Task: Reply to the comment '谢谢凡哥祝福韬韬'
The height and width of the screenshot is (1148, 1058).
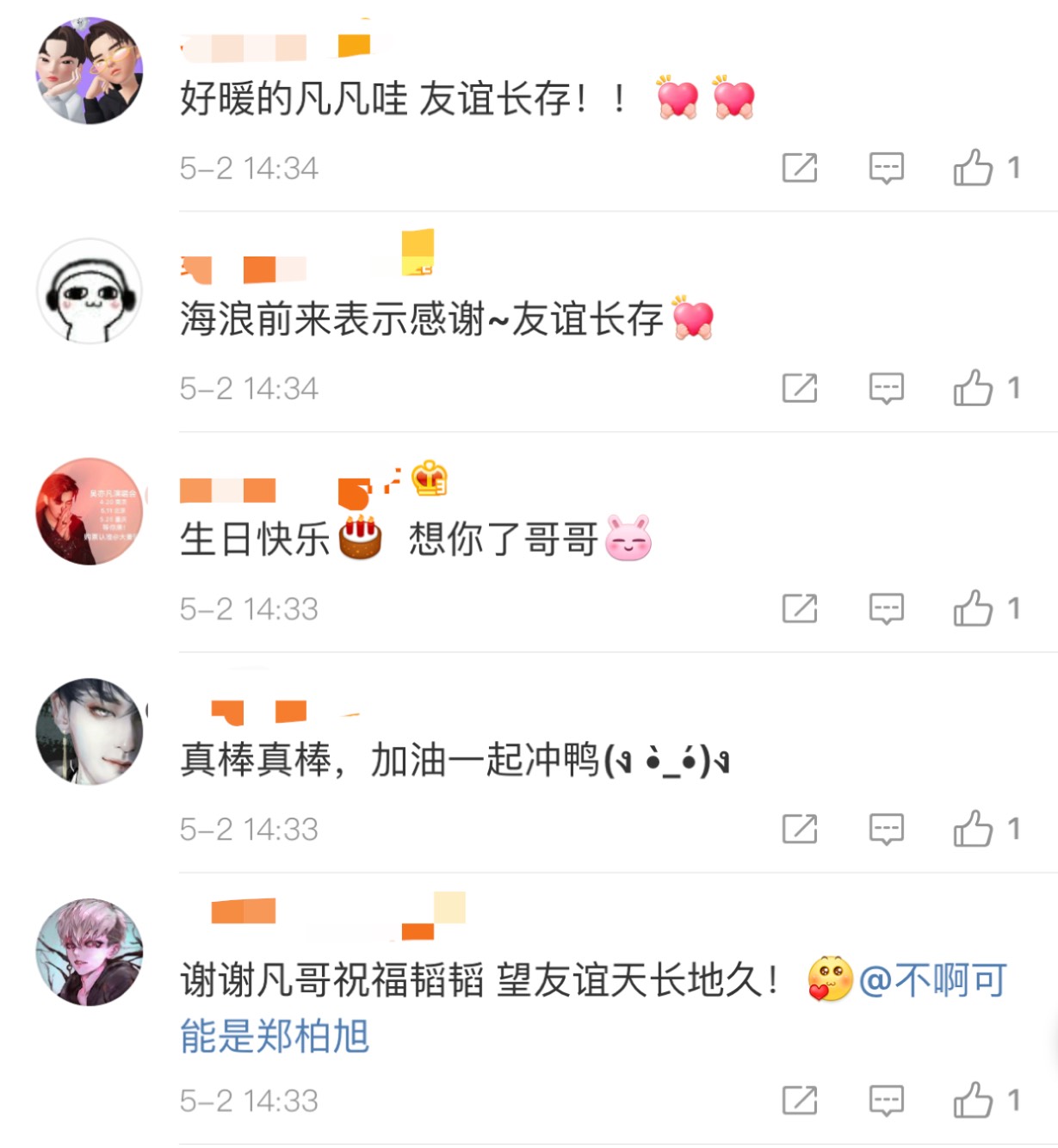Action: coord(886,1100)
